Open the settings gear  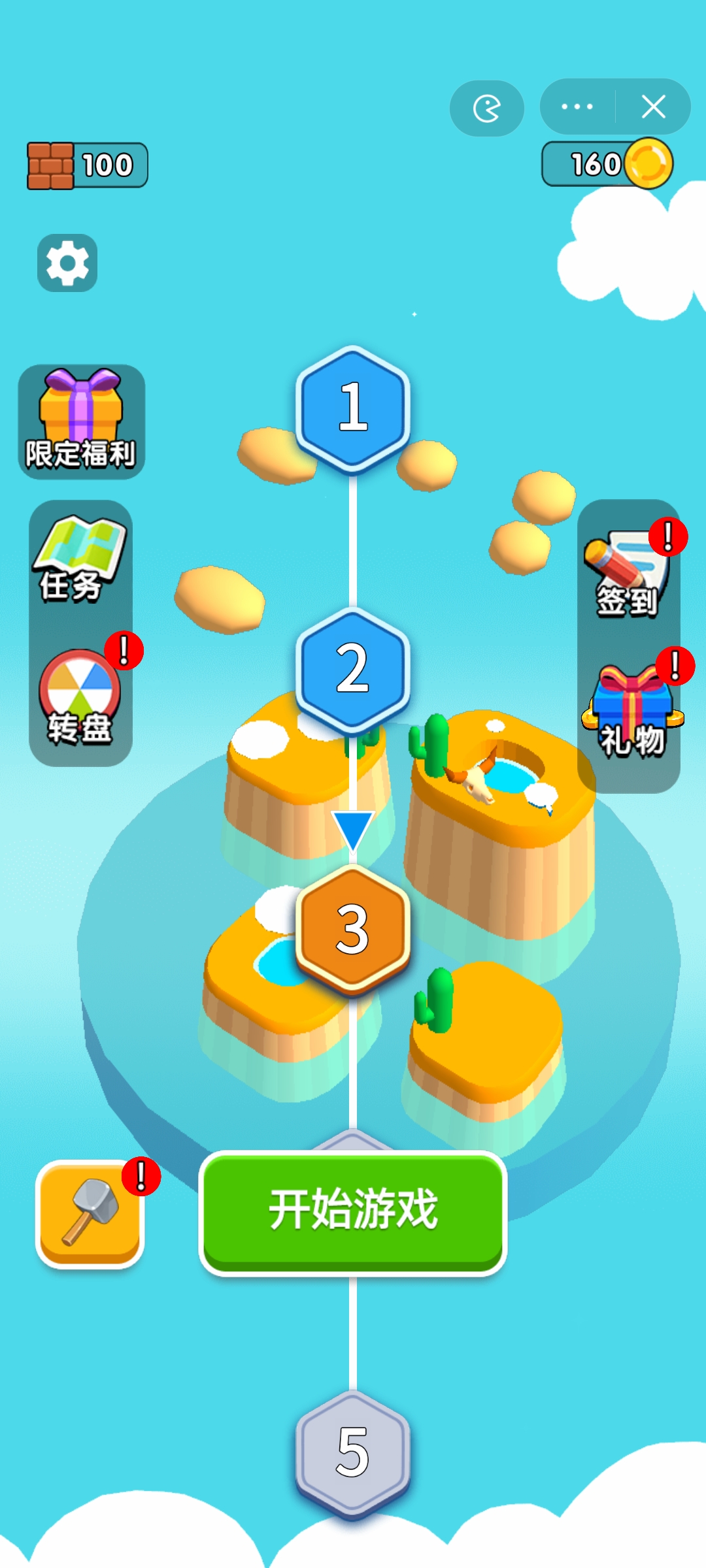click(x=67, y=263)
